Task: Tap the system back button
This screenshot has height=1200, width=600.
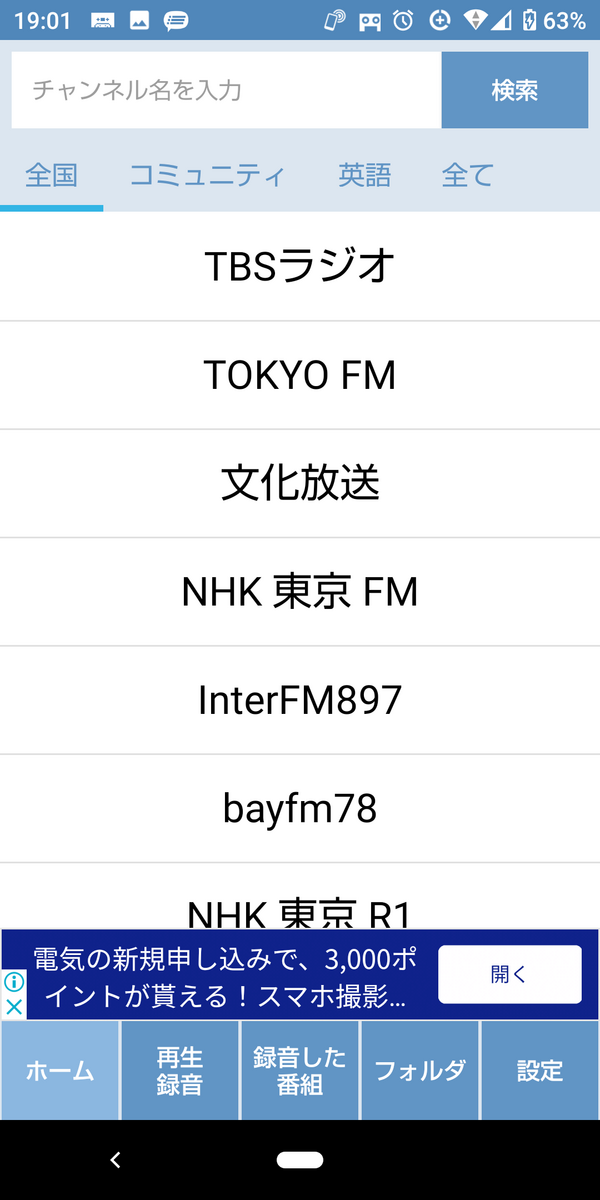Action: point(115,1160)
